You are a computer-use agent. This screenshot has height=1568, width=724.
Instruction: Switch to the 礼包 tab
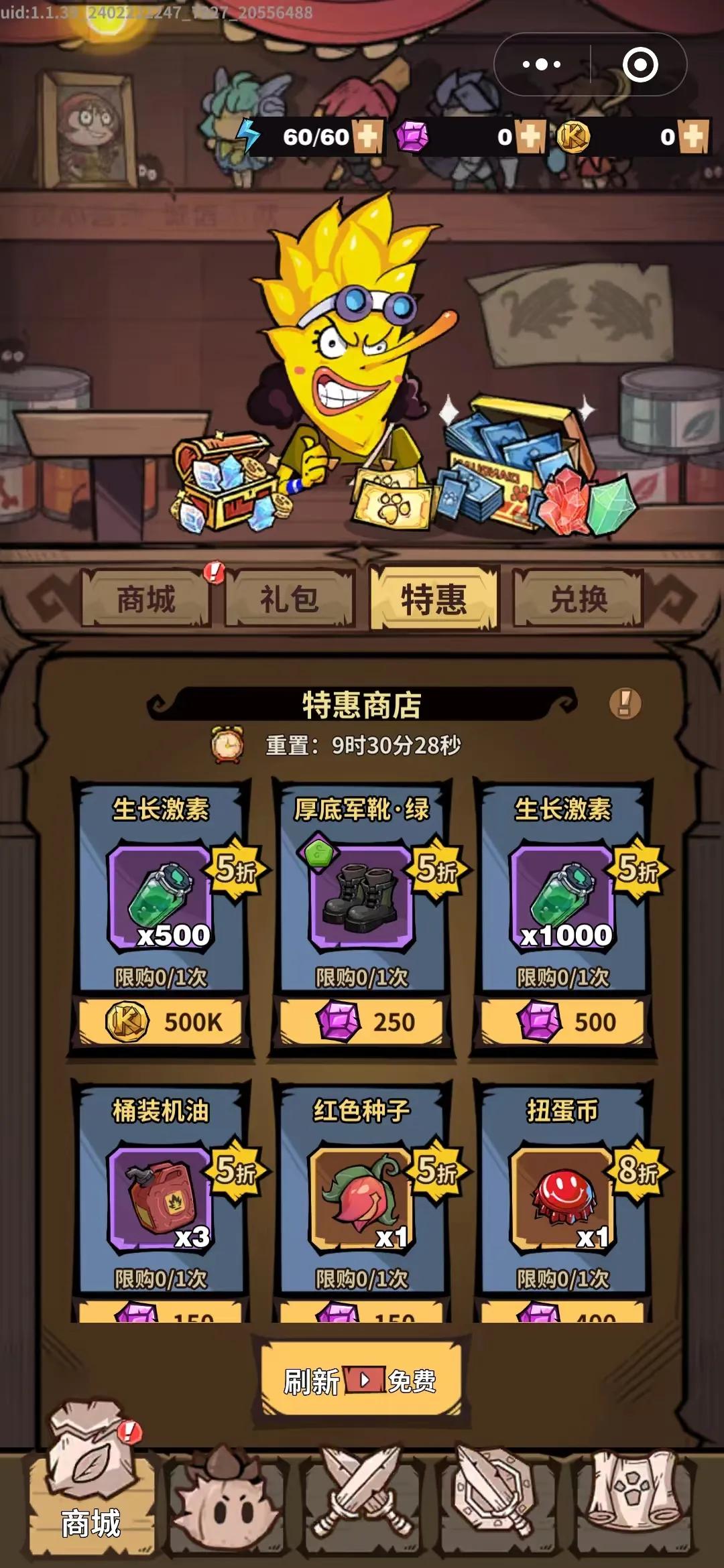tap(290, 598)
